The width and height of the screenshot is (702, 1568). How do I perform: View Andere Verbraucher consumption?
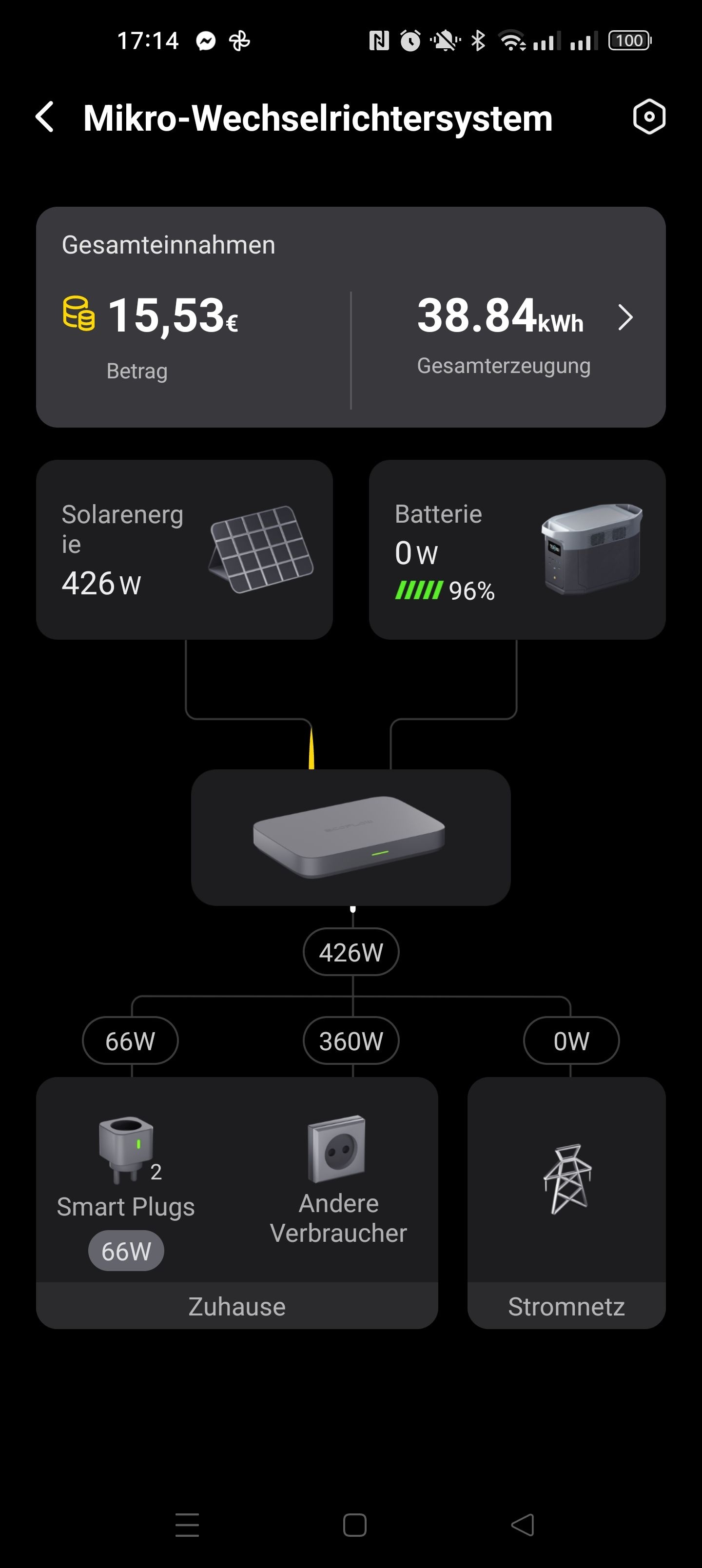pos(338,1181)
